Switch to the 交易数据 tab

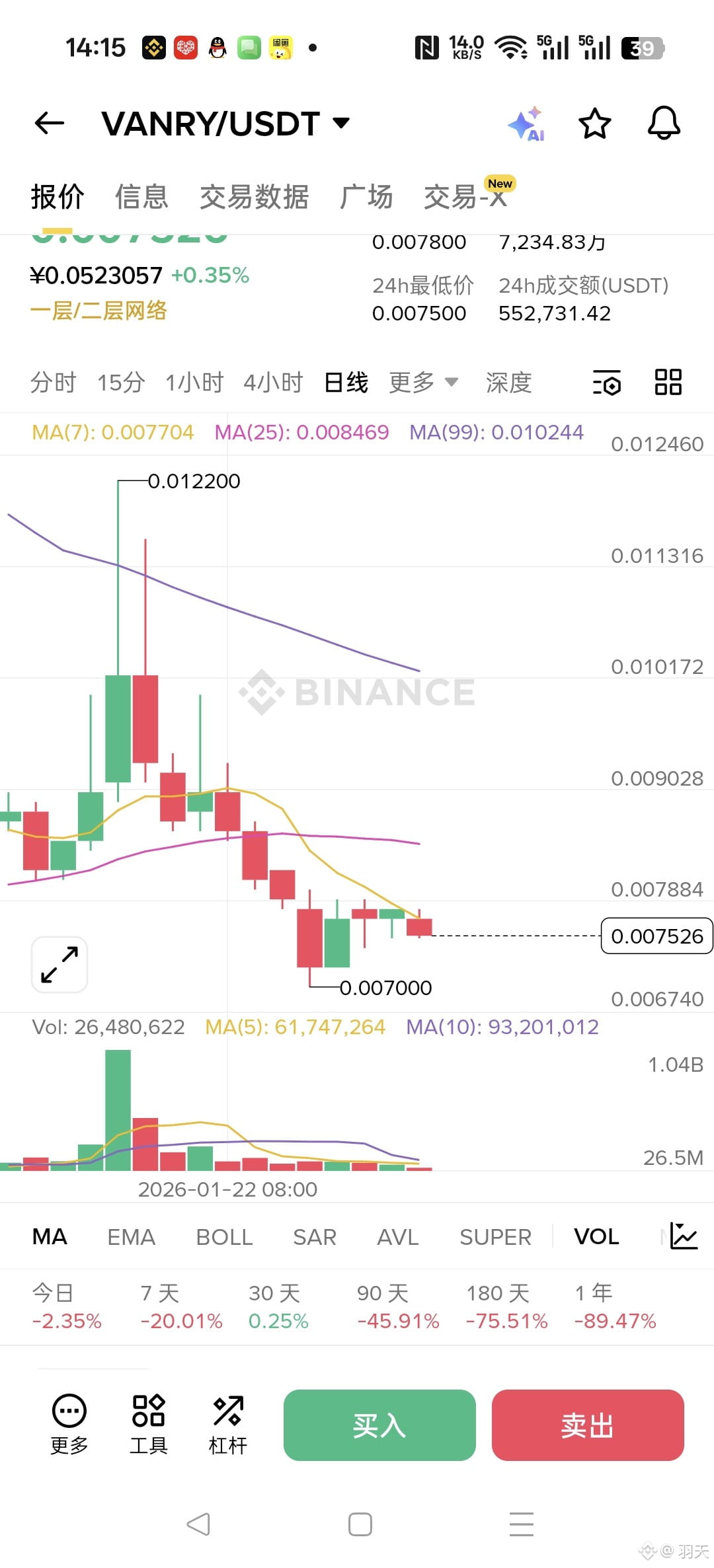tap(254, 197)
